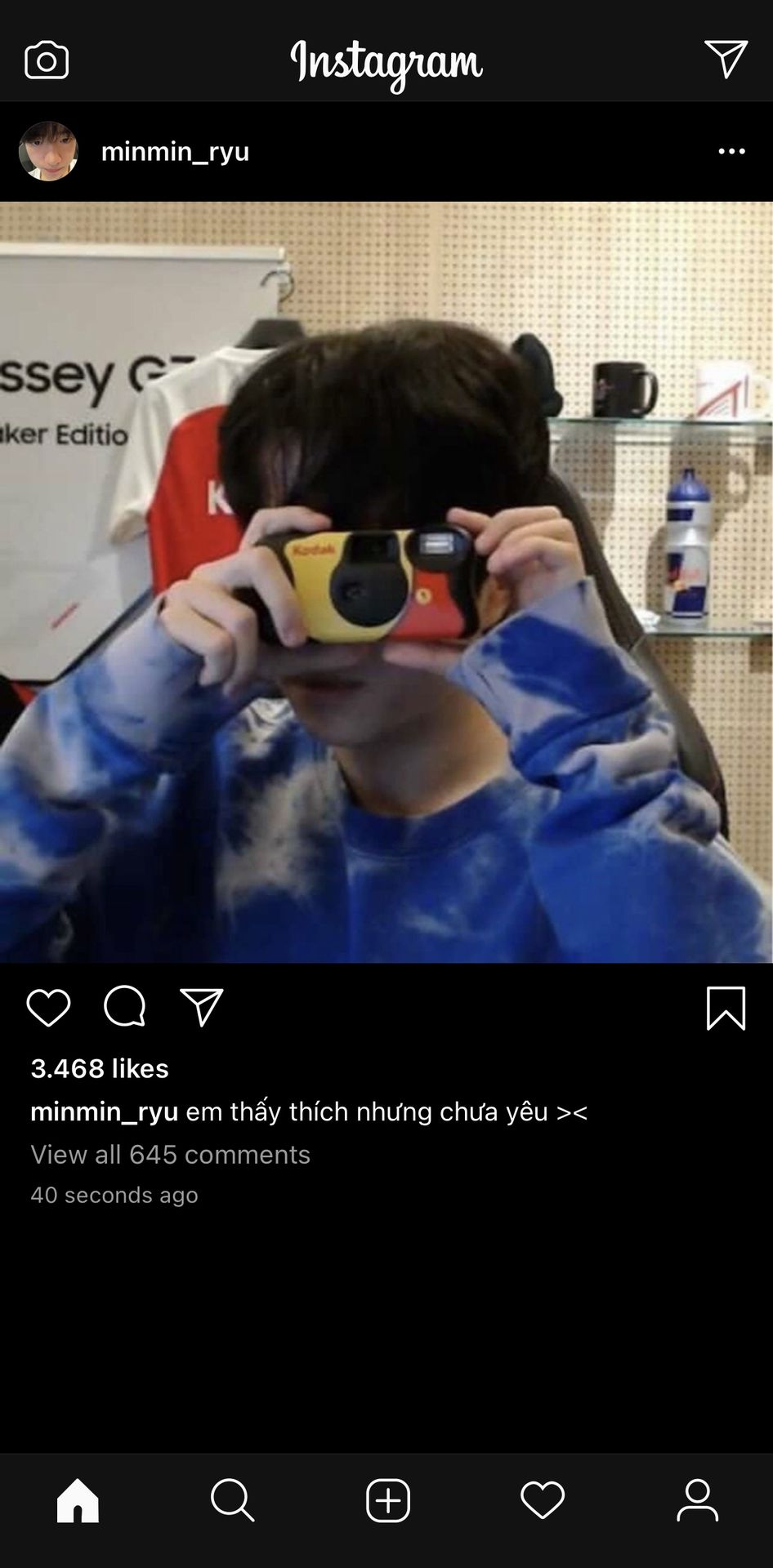This screenshot has height=1568, width=773.
Task: Create a new post with plus tab
Action: coord(387,1500)
